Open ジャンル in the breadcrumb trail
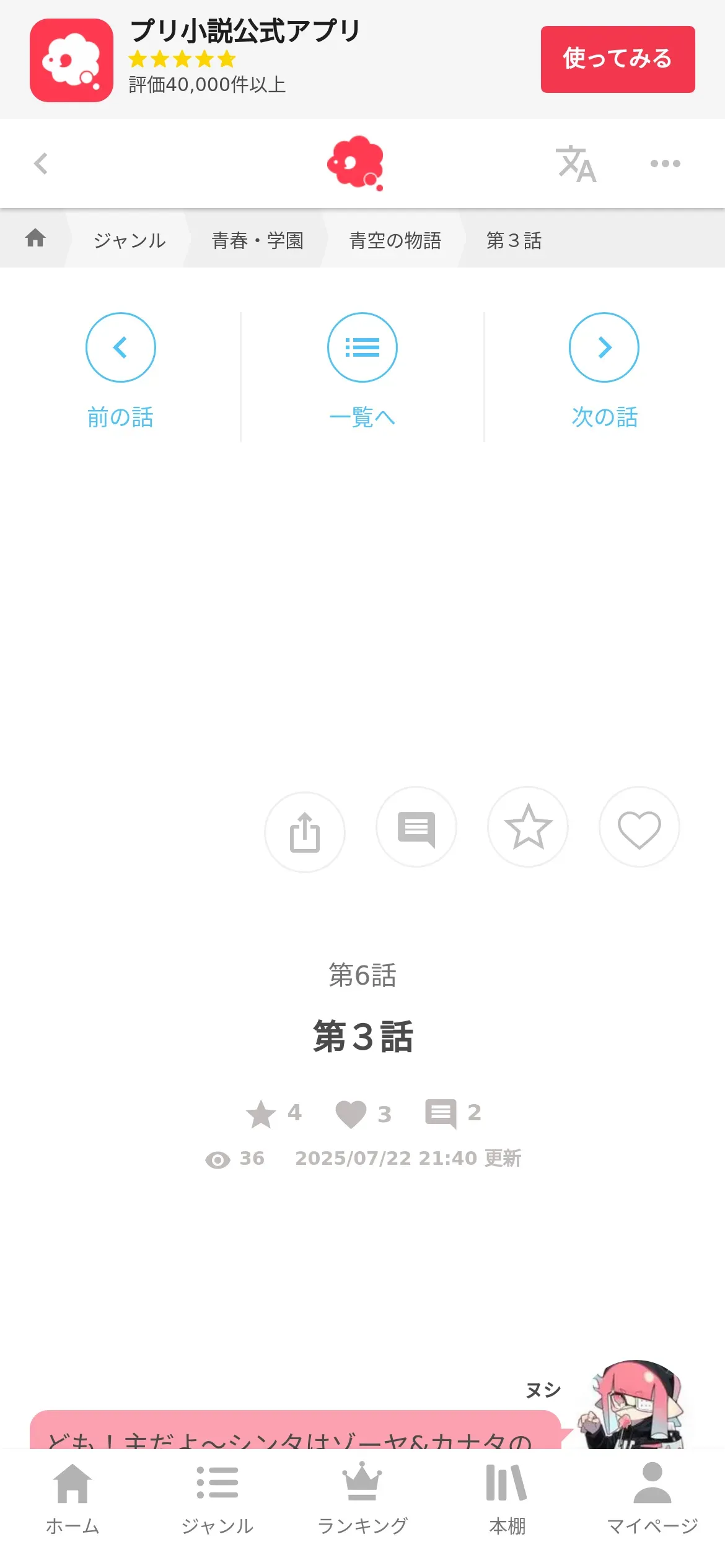 tap(130, 240)
